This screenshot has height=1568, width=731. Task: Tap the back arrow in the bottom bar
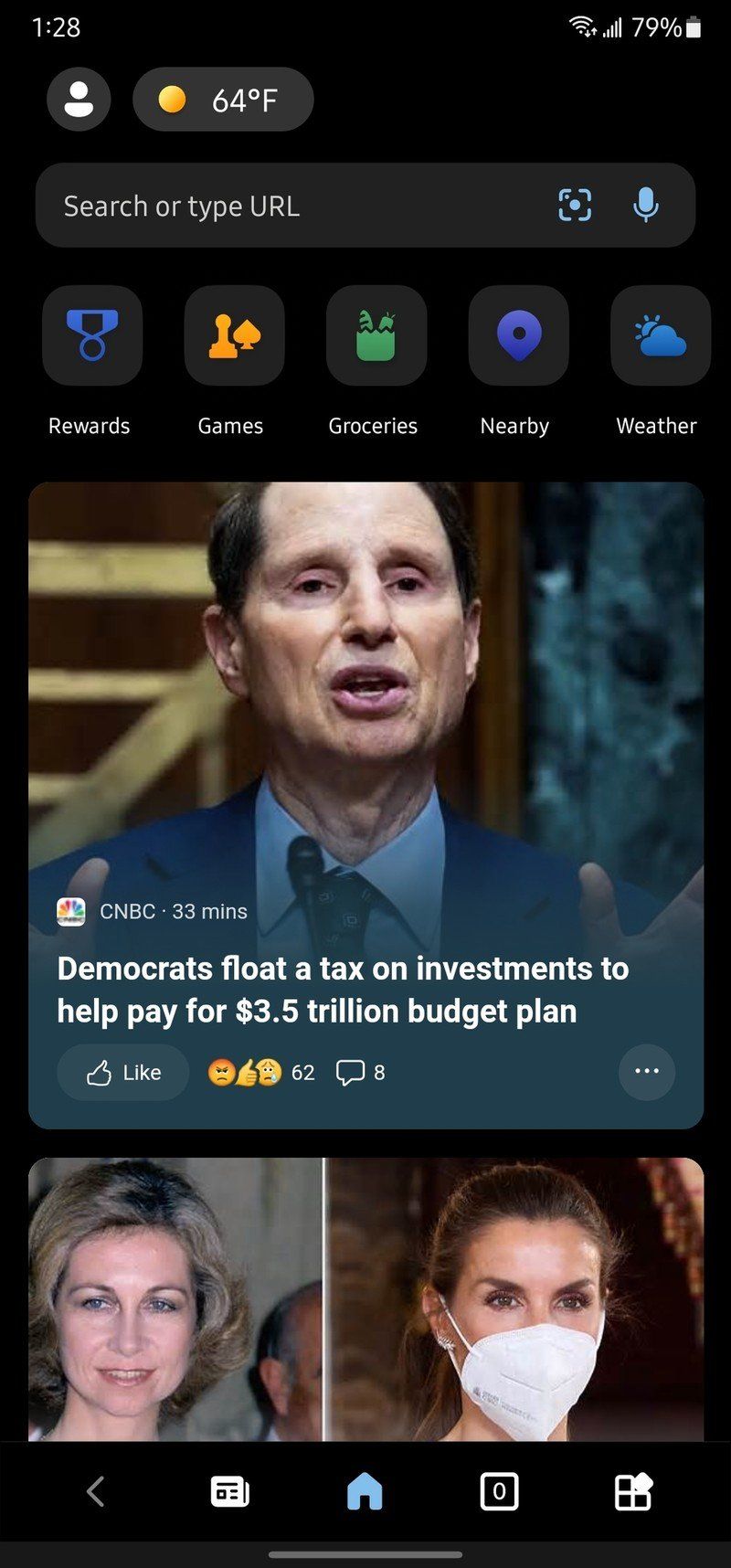[95, 1490]
